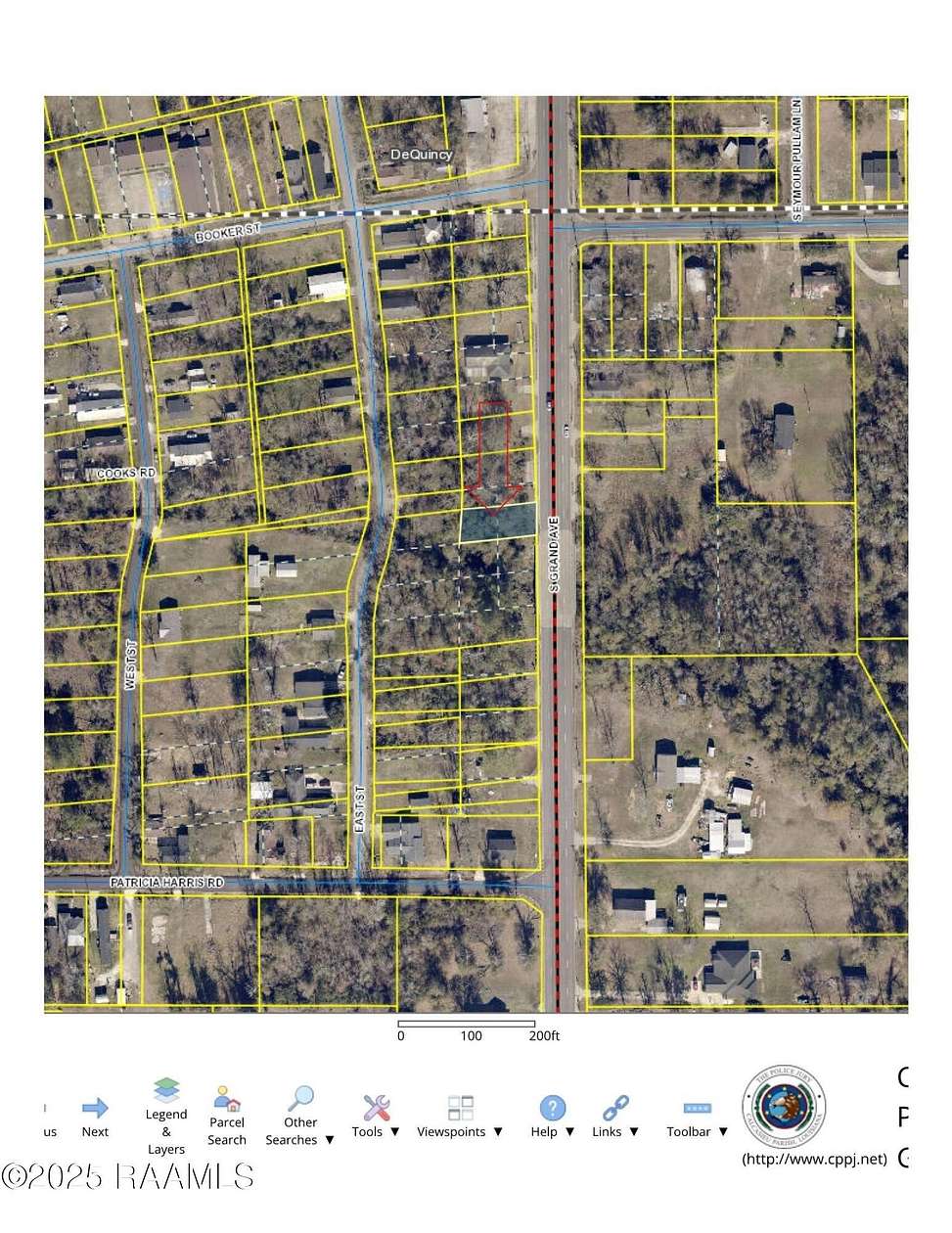The width and height of the screenshot is (952, 1233).
Task: Click the Viewpoints grid icon
Action: [x=460, y=1107]
